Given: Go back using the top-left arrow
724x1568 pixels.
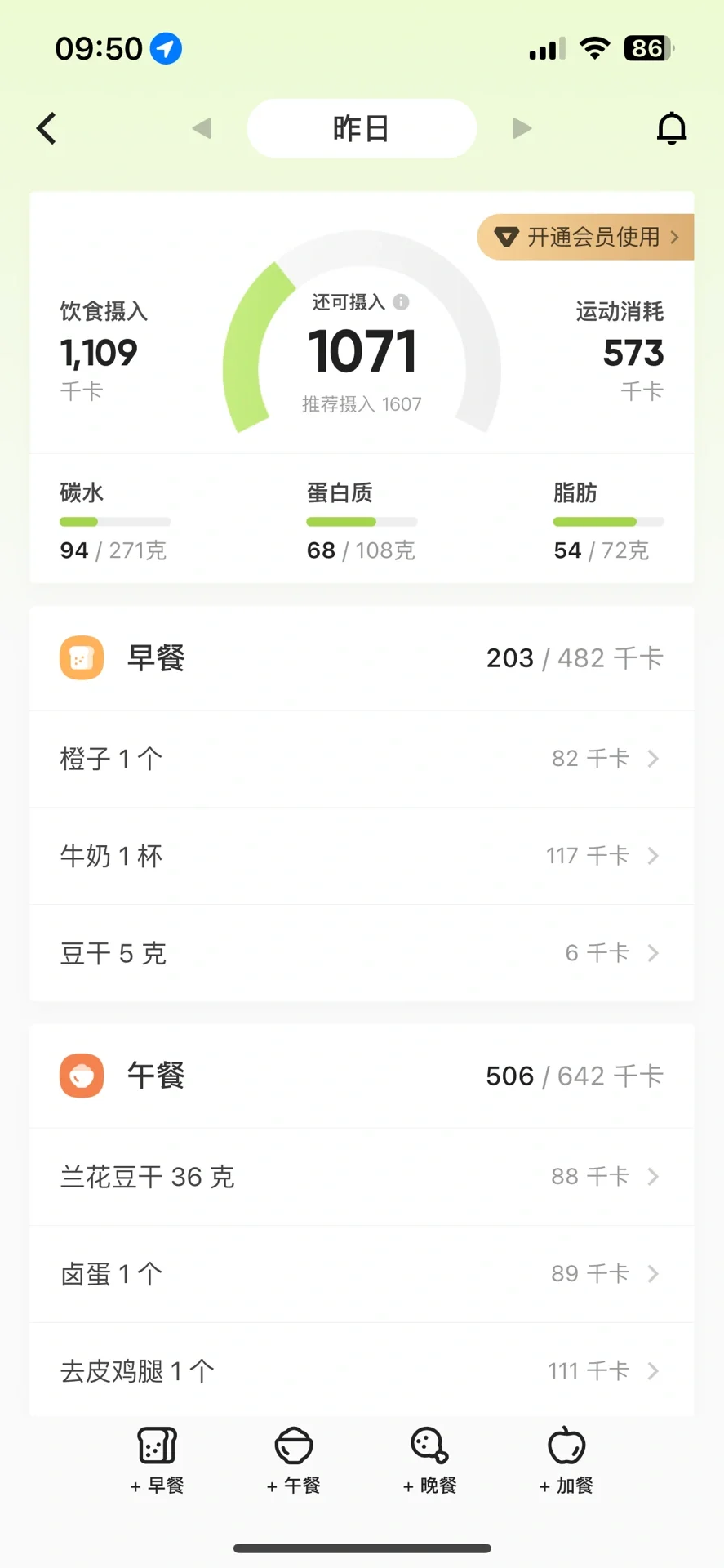Looking at the screenshot, I should (47, 128).
